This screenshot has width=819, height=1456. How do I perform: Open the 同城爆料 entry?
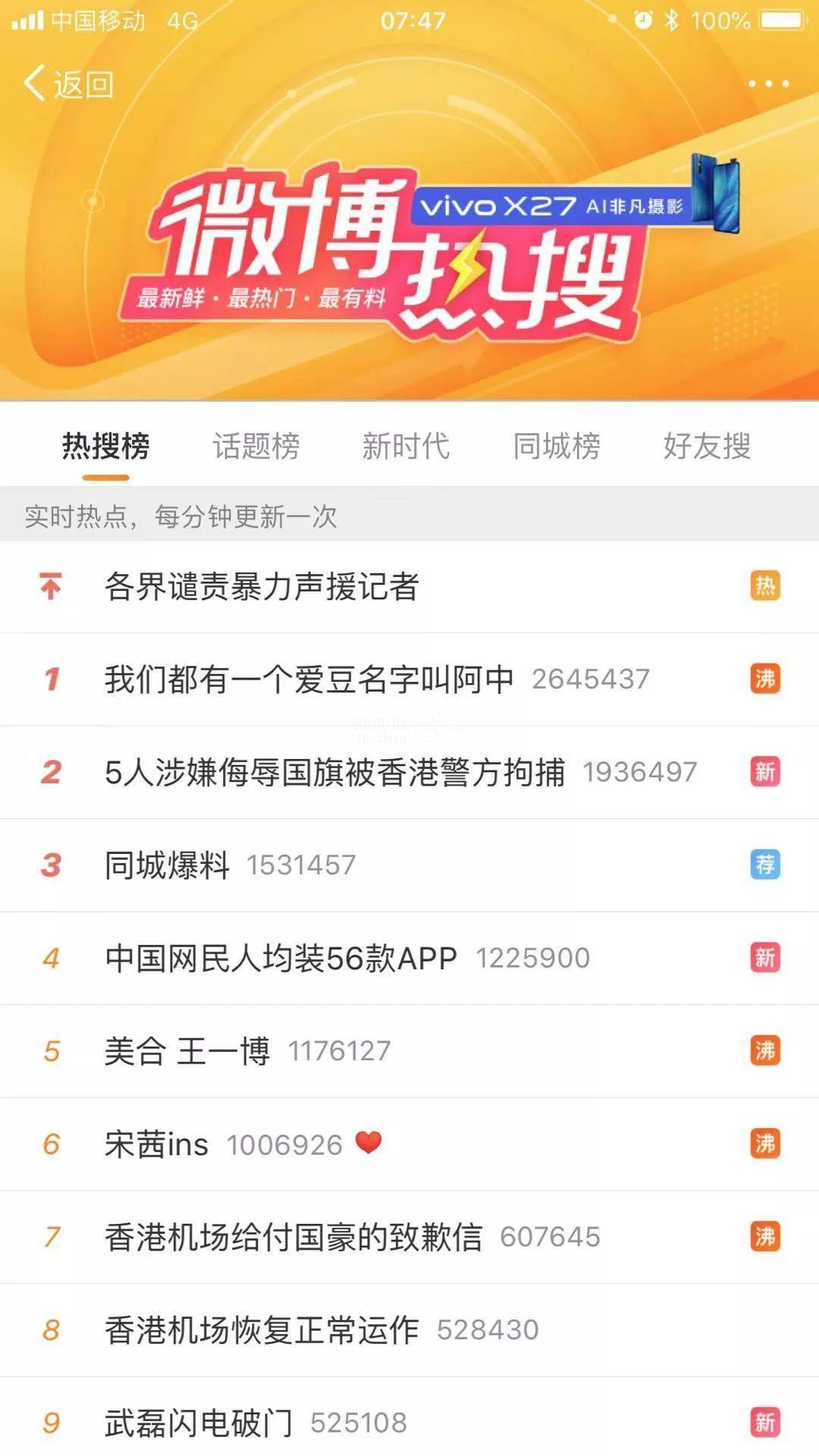pos(167,864)
